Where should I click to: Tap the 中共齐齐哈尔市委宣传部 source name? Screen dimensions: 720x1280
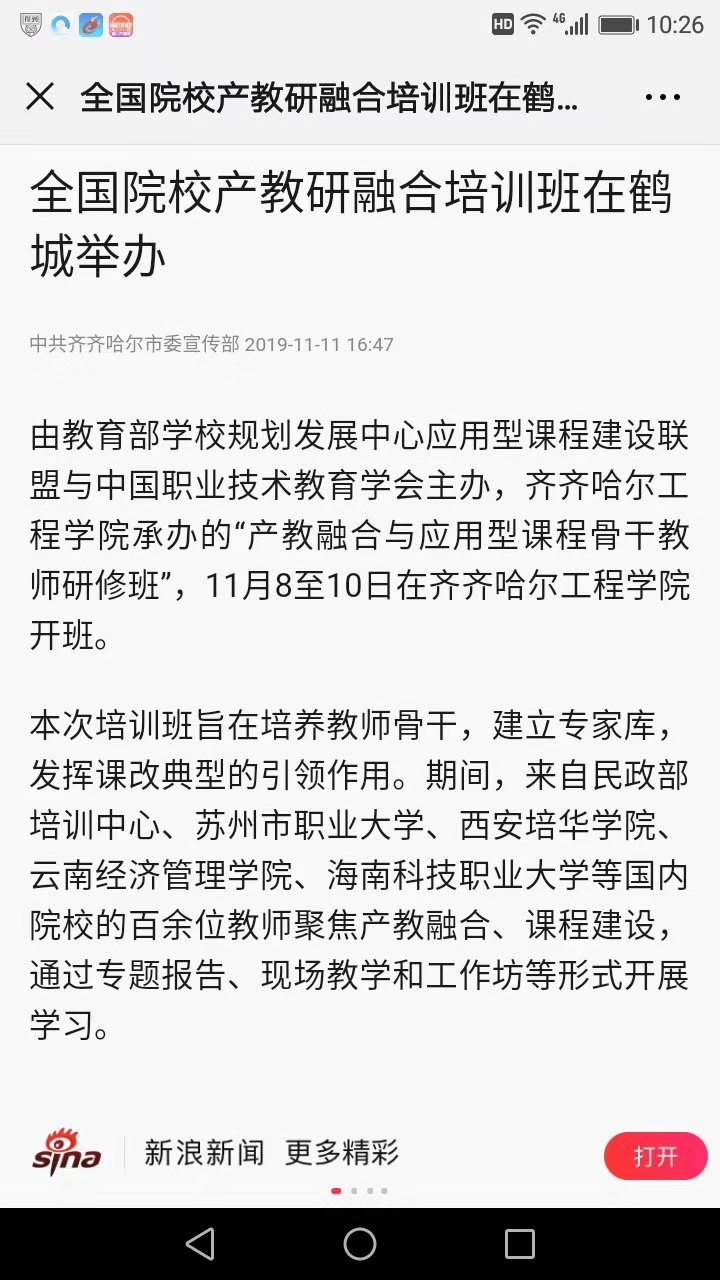click(134, 344)
